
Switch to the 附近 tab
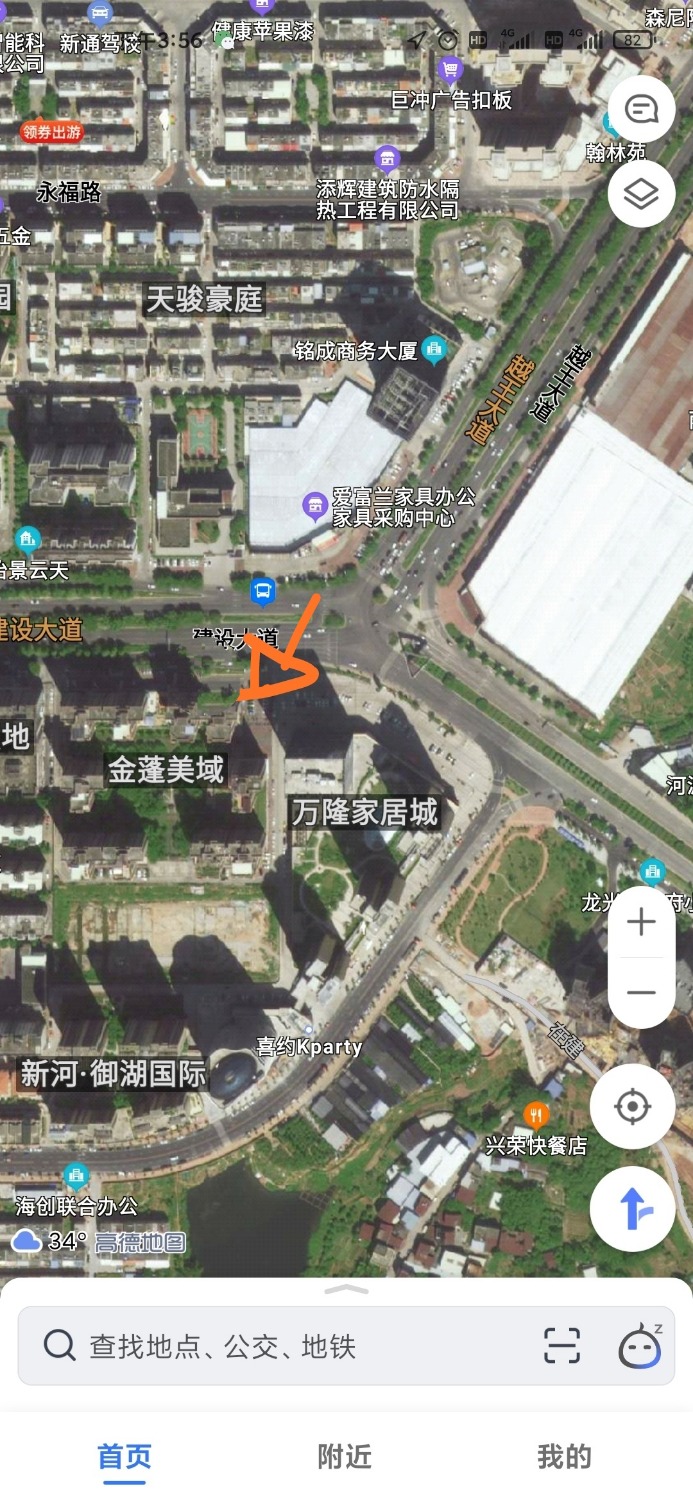(x=345, y=1457)
